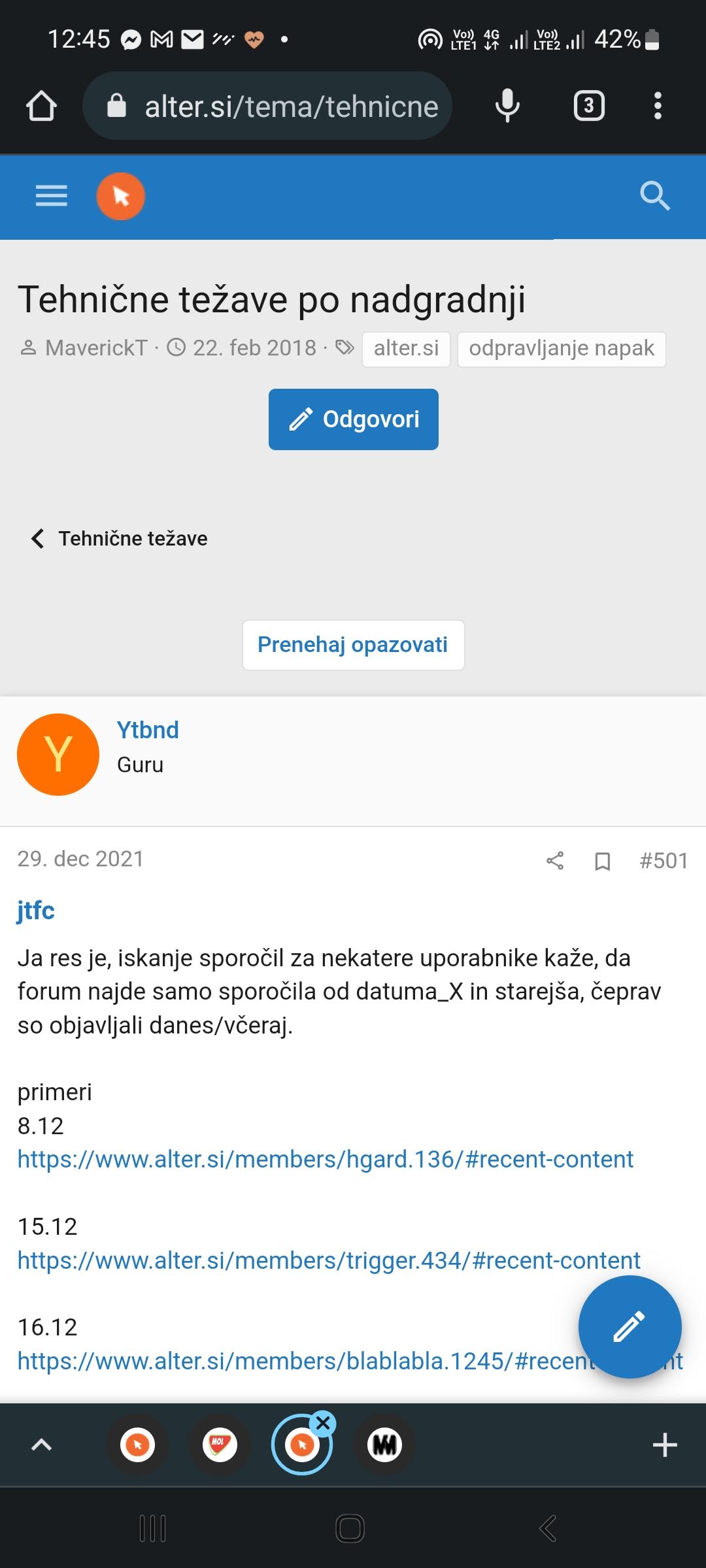The image size is (706, 1568).
Task: Start voice search with the microphone
Action: click(507, 106)
